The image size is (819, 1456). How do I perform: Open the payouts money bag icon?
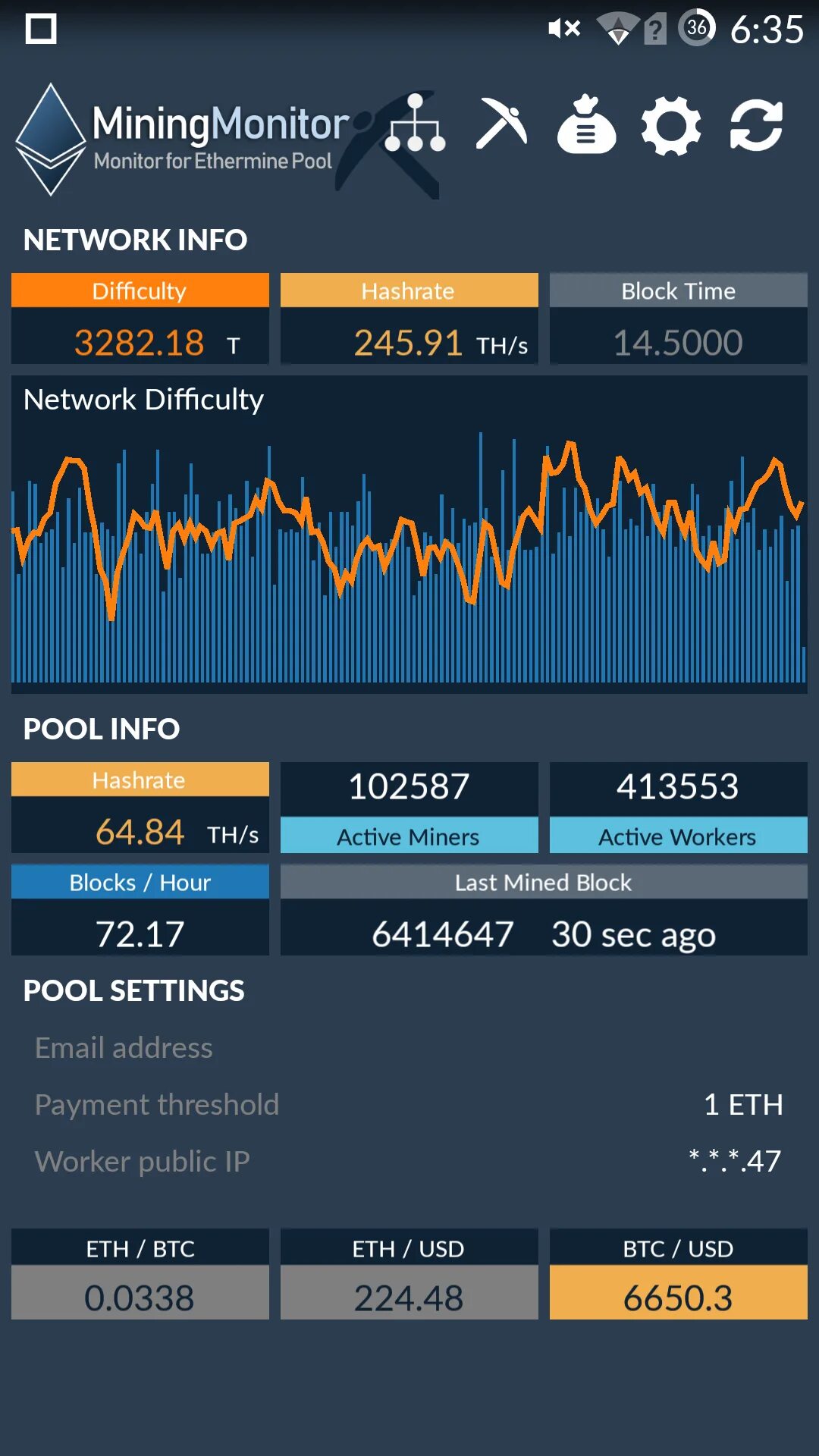tap(586, 126)
